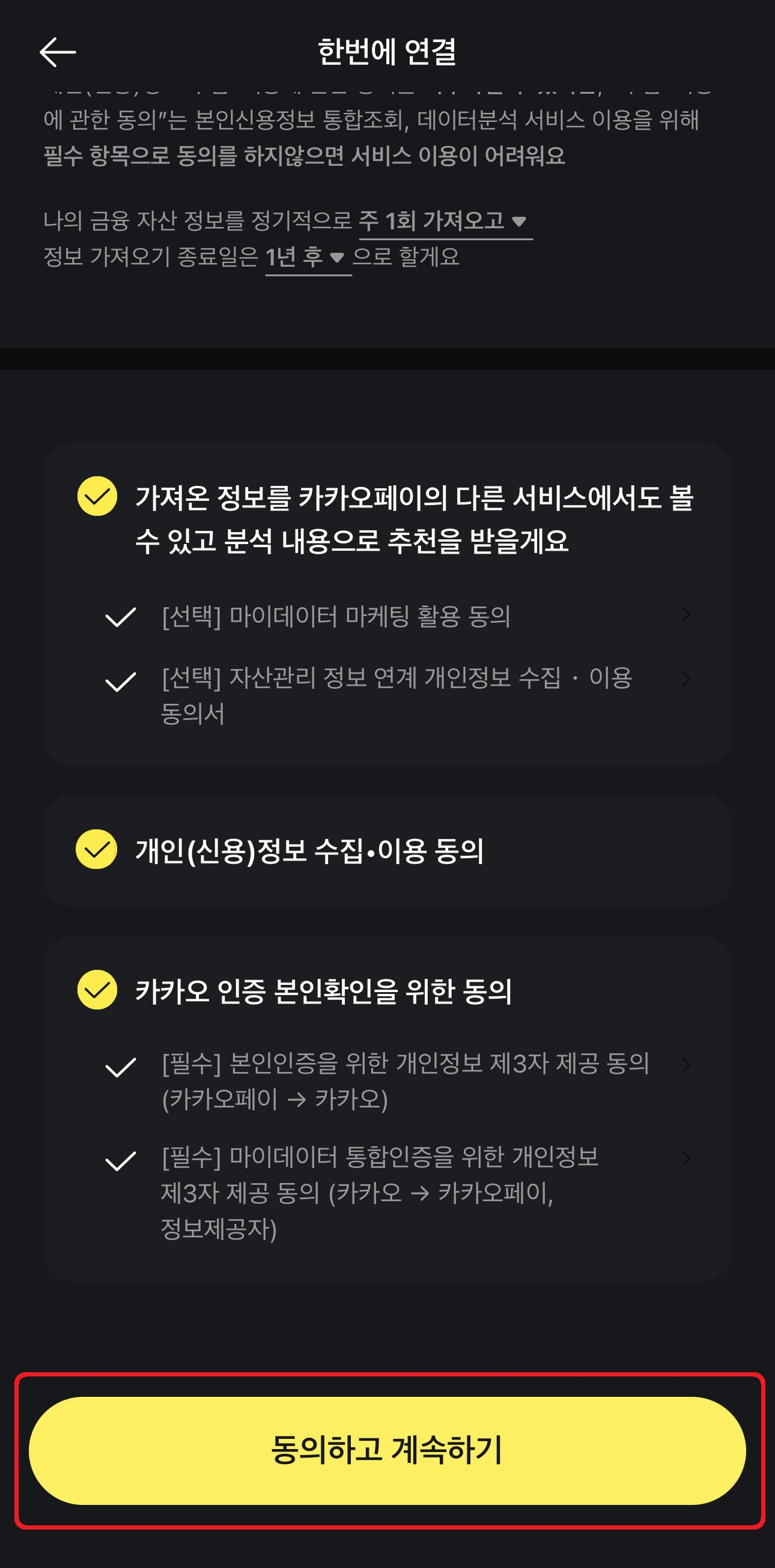
Task: Tap the 한번에 연결 screen title
Action: click(x=387, y=53)
